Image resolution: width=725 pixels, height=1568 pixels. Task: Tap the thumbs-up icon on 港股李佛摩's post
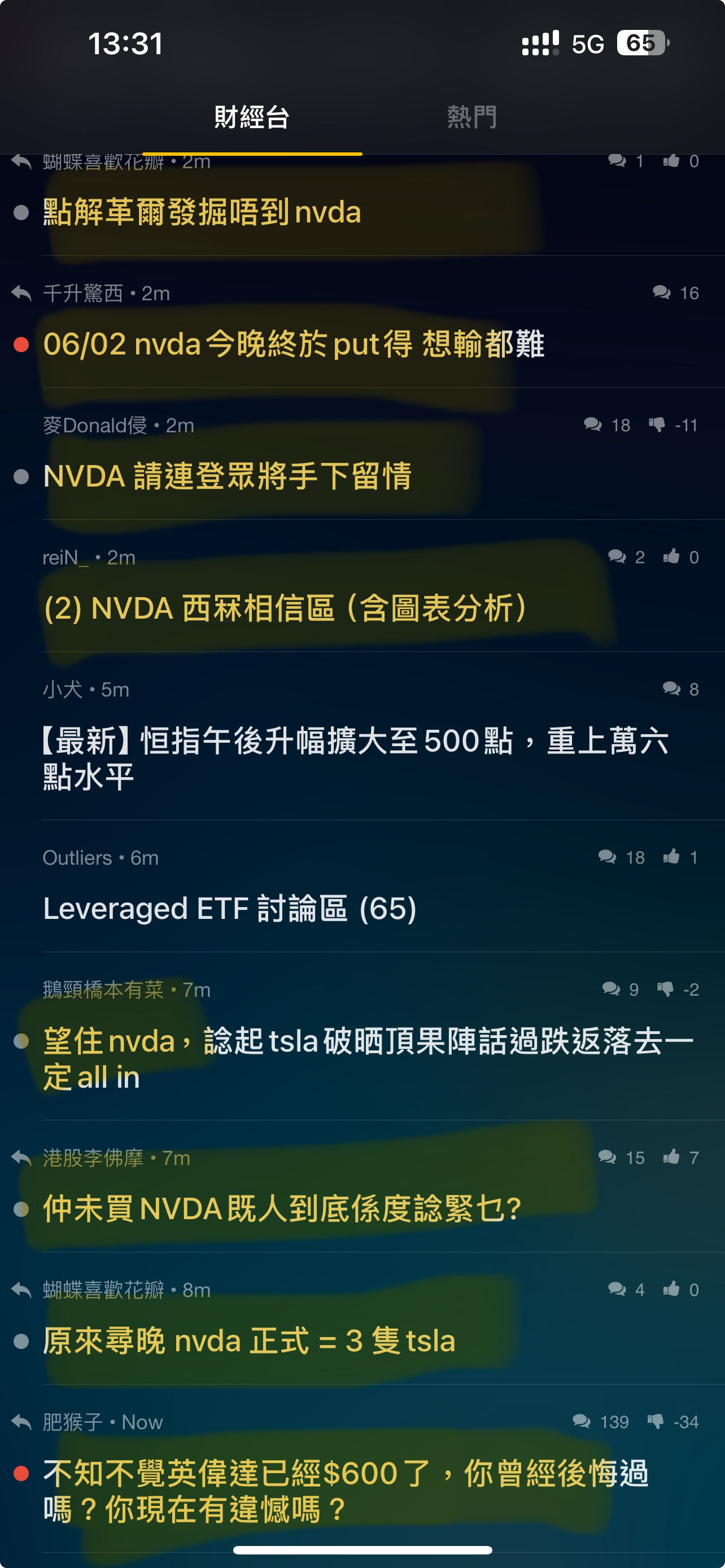[x=671, y=1157]
